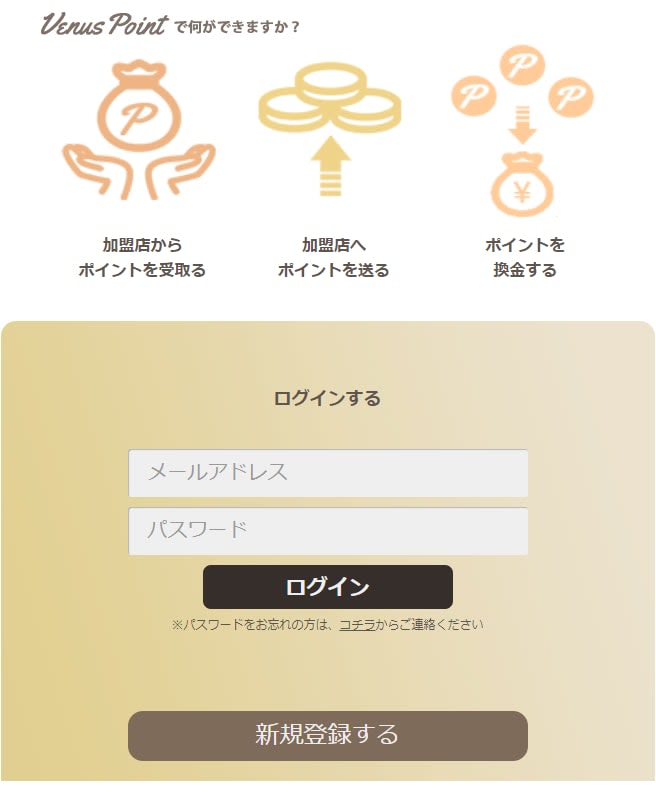Tap the ログイン login button
The height and width of the screenshot is (796, 656).
click(x=328, y=587)
